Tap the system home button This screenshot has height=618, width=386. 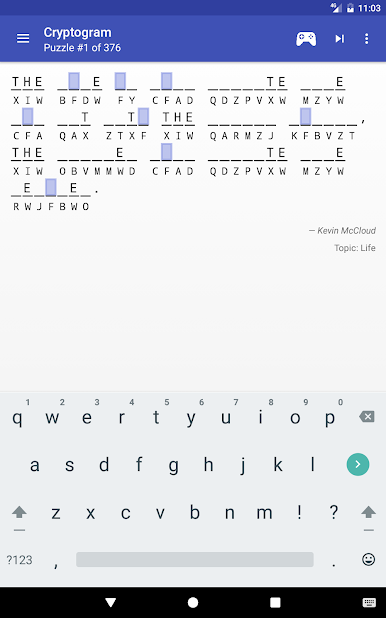(193, 602)
